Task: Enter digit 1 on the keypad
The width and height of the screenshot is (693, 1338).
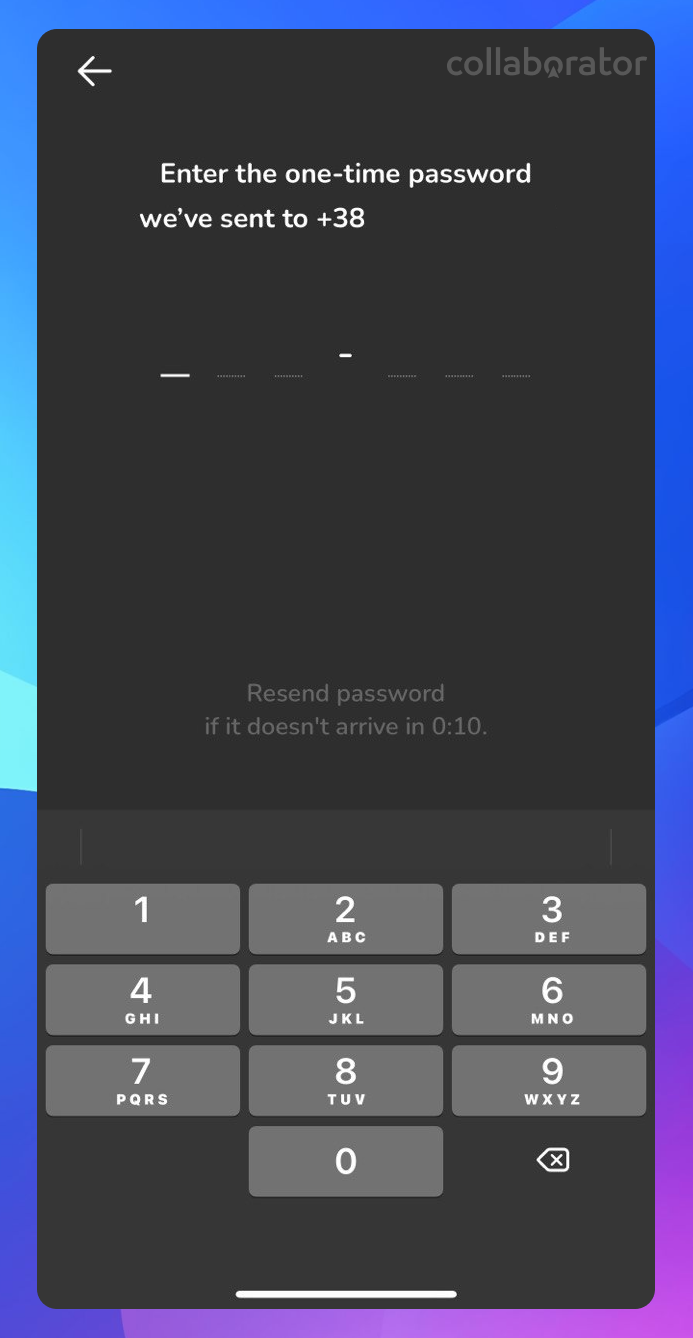Action: pos(143,919)
